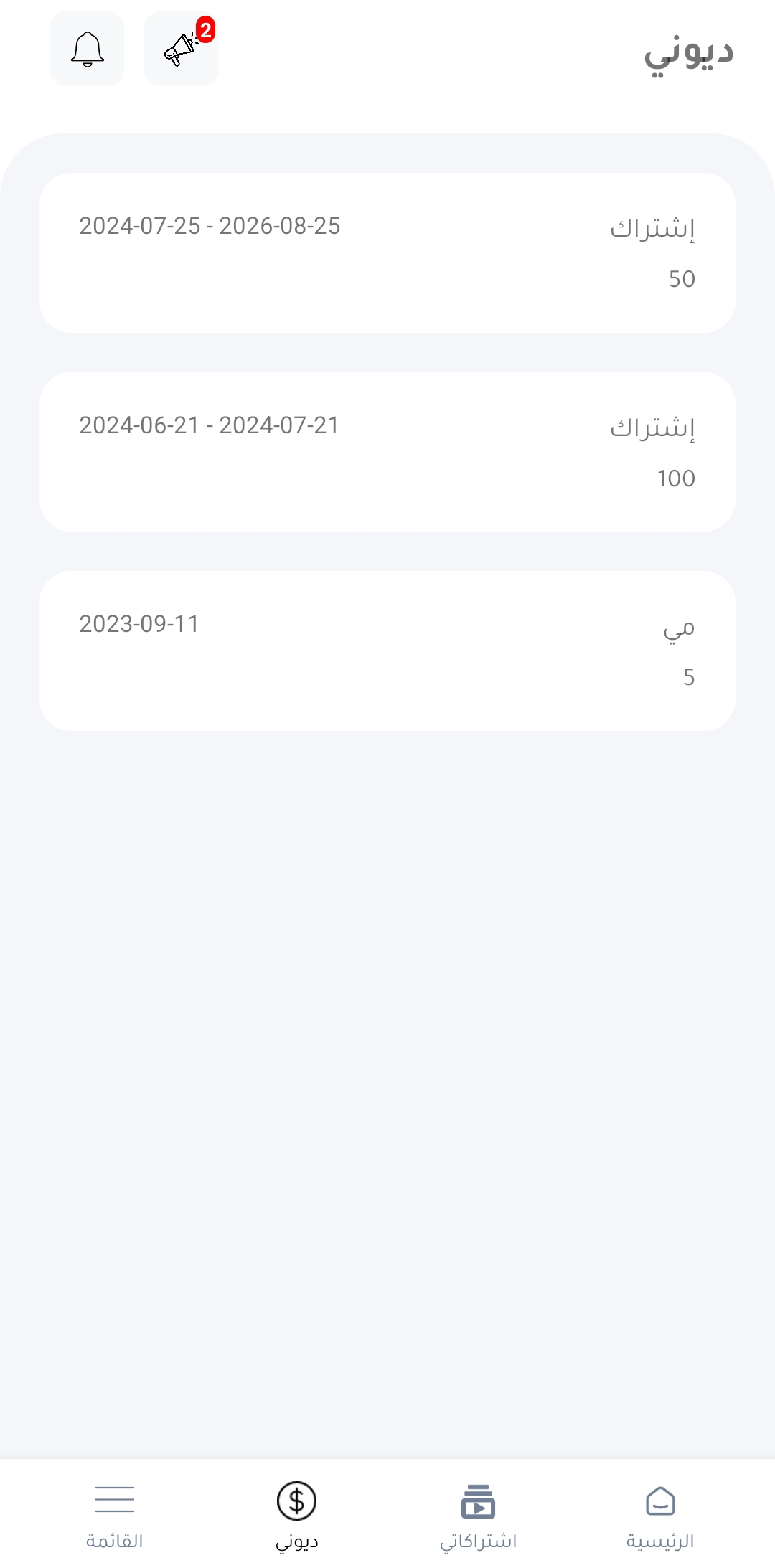This screenshot has width=775, height=1568.
Task: Open the إشتراك debt card of 50
Action: pyautogui.click(x=387, y=252)
